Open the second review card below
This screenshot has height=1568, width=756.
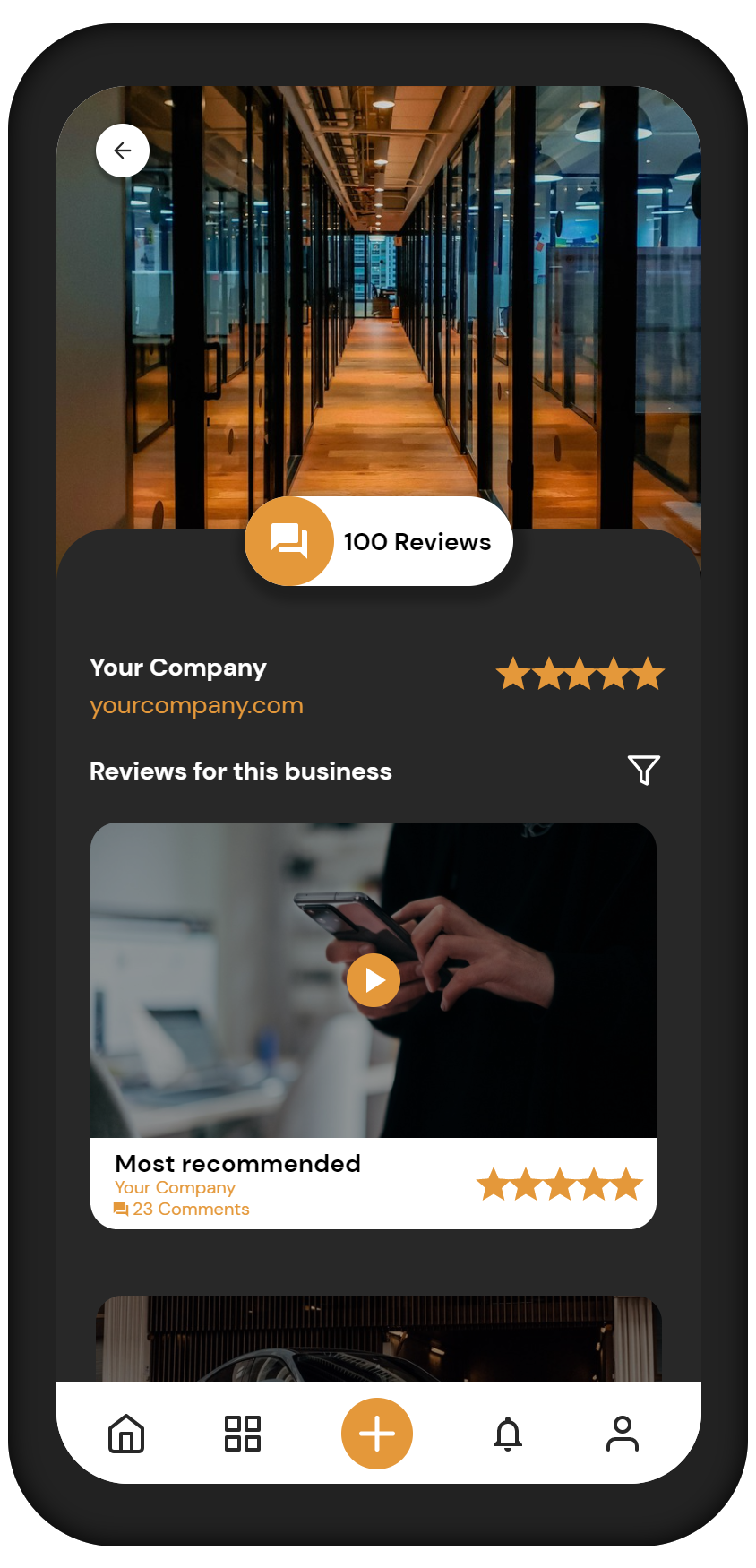379,1339
